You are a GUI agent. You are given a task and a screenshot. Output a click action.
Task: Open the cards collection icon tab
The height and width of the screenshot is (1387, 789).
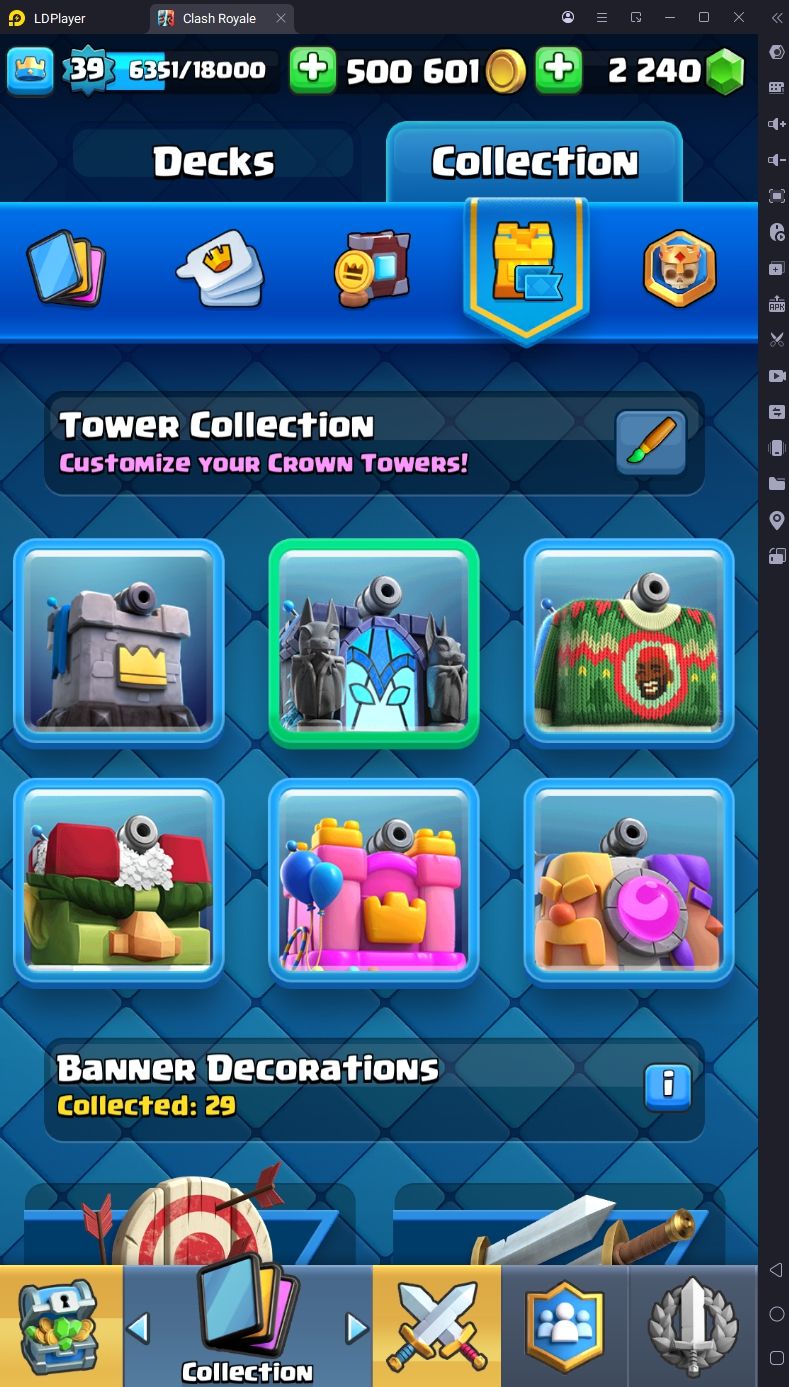[65, 268]
